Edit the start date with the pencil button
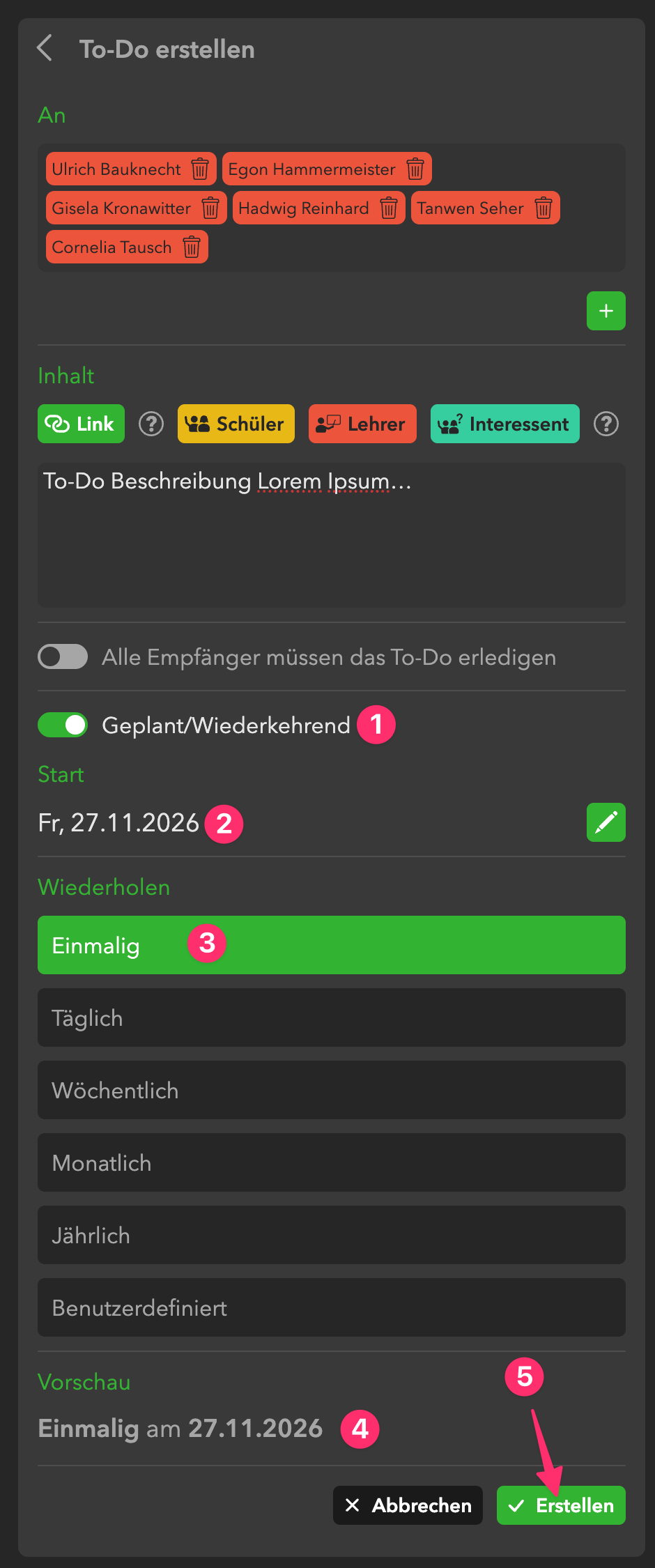655x1568 pixels. (606, 822)
